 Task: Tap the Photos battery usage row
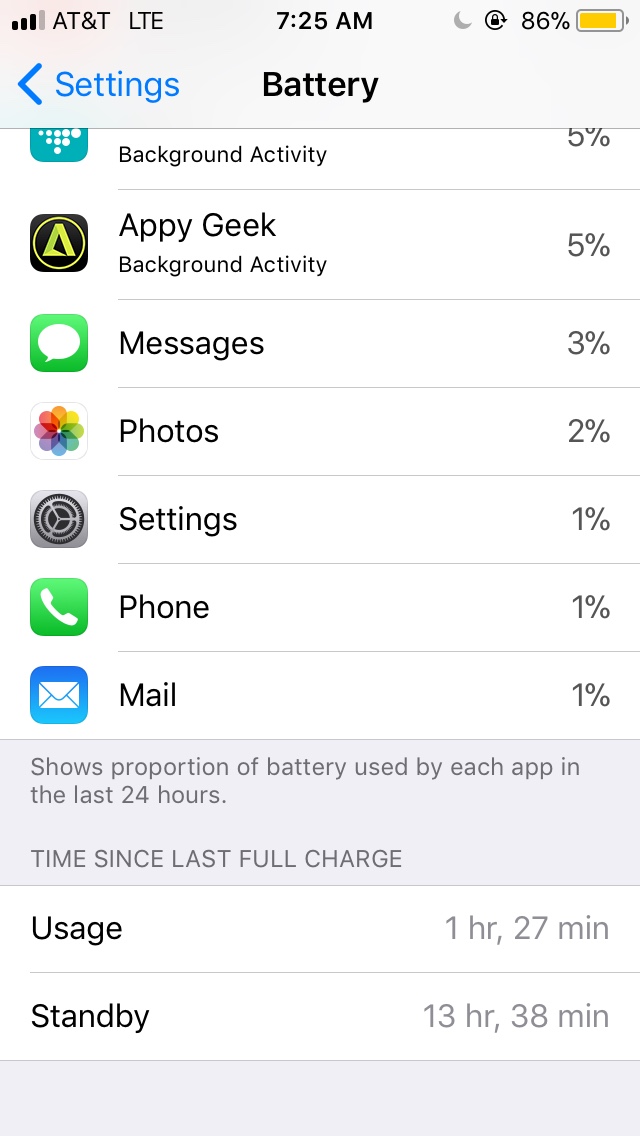[320, 431]
